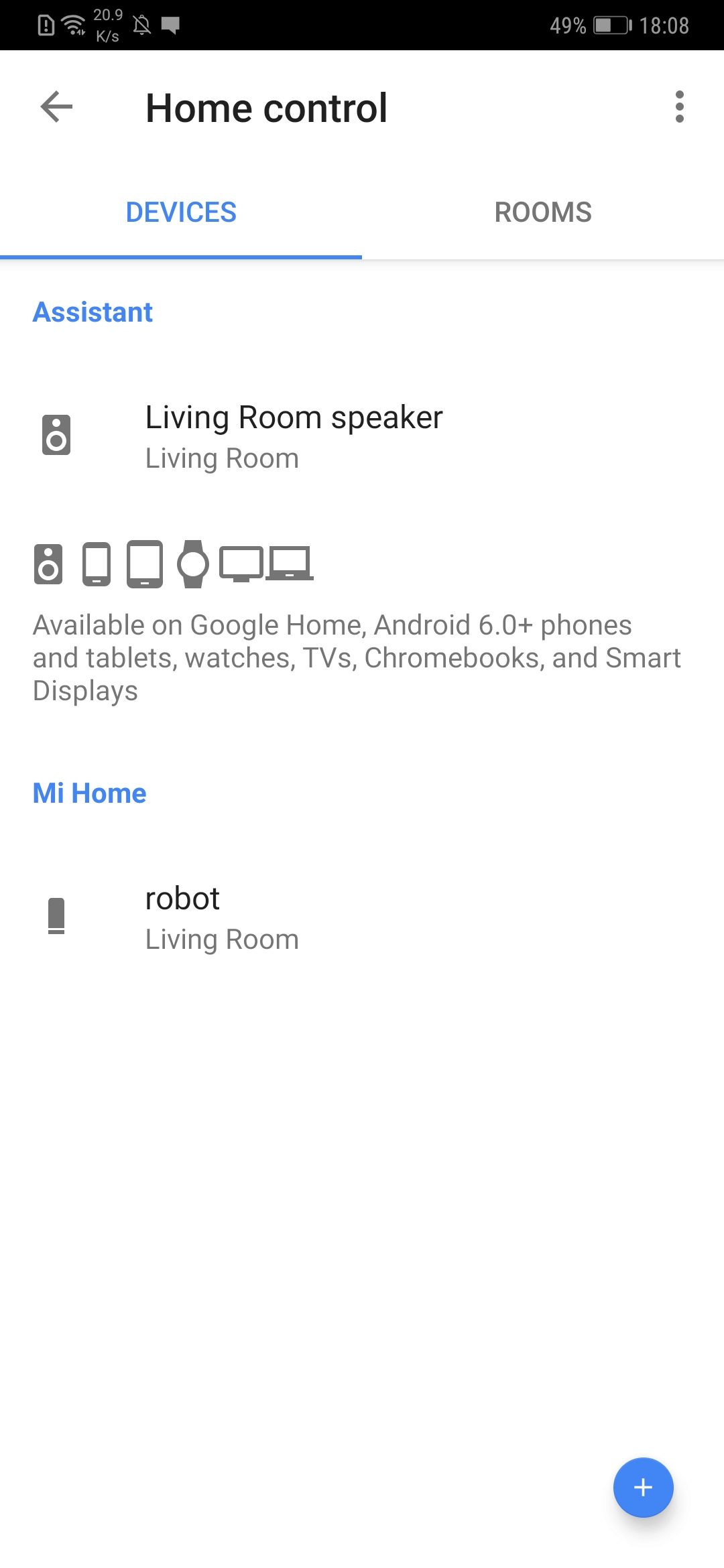Select the Devices tab
724x1568 pixels.
pos(181,212)
